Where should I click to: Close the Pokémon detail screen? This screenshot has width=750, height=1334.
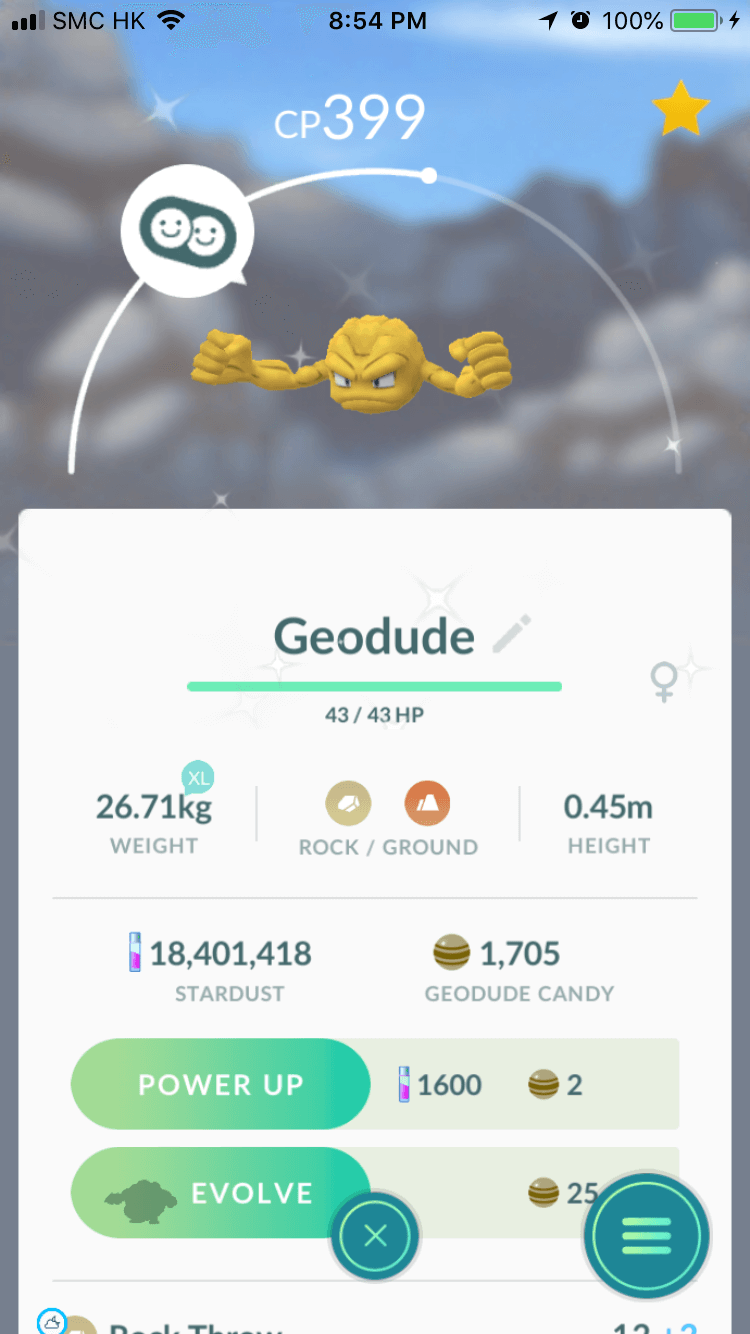375,1237
